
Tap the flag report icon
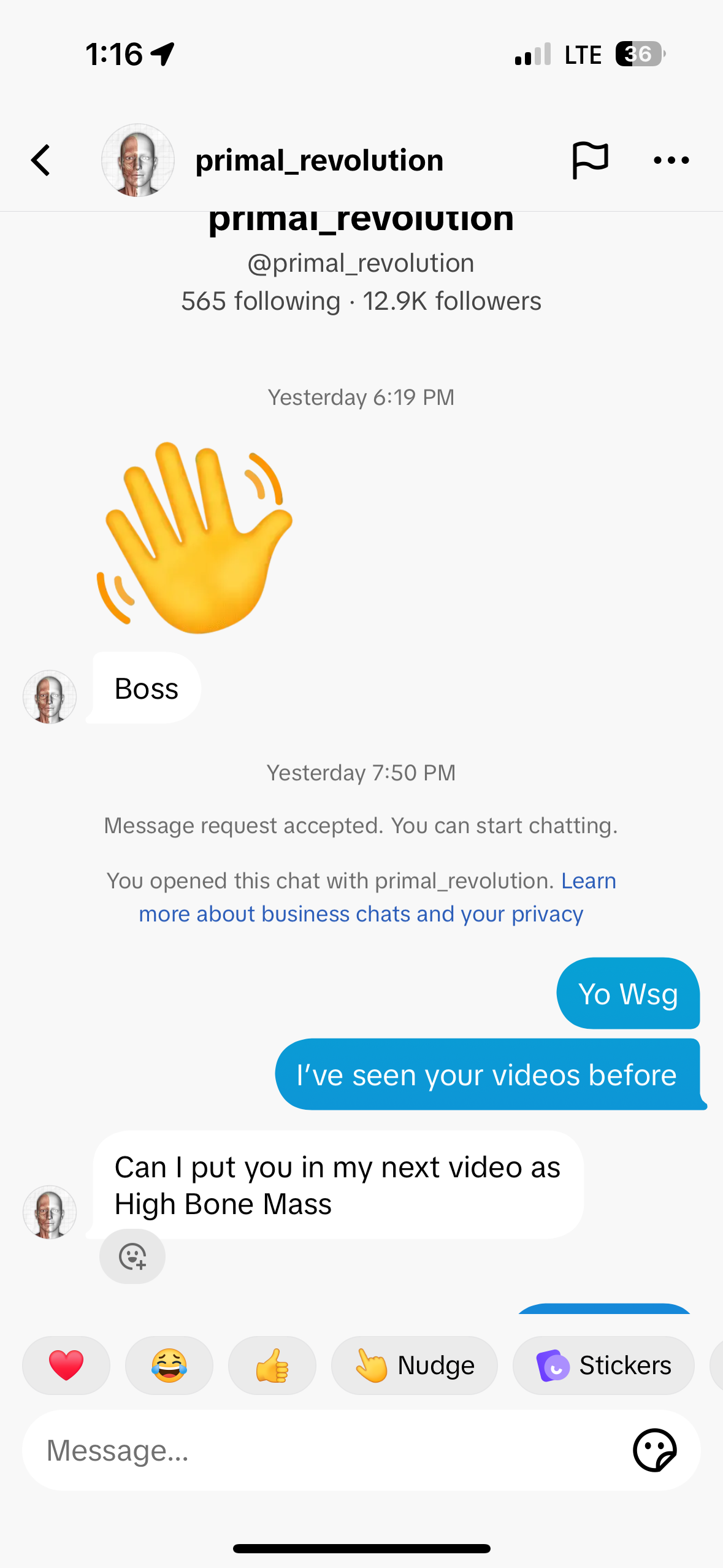point(590,160)
